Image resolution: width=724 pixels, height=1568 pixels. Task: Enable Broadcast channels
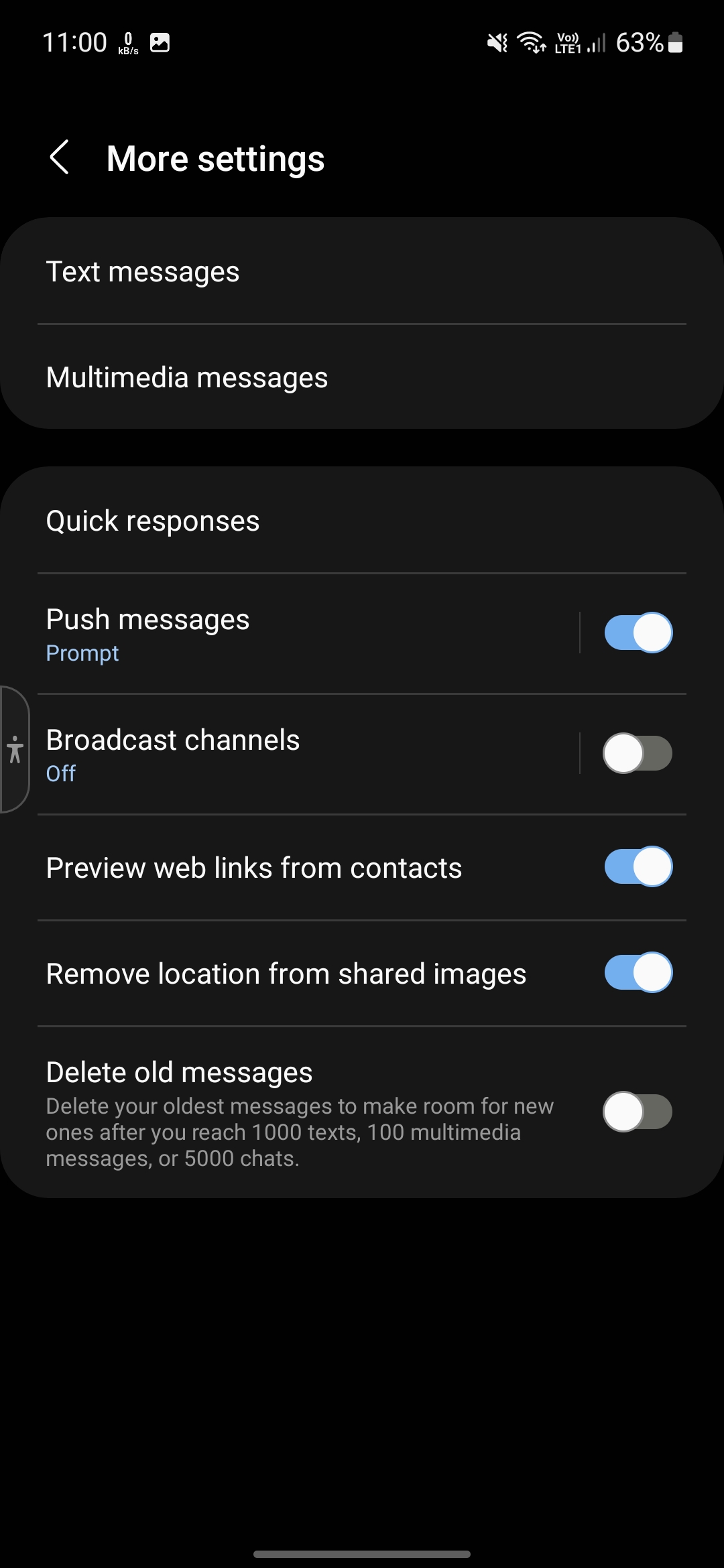(x=638, y=753)
